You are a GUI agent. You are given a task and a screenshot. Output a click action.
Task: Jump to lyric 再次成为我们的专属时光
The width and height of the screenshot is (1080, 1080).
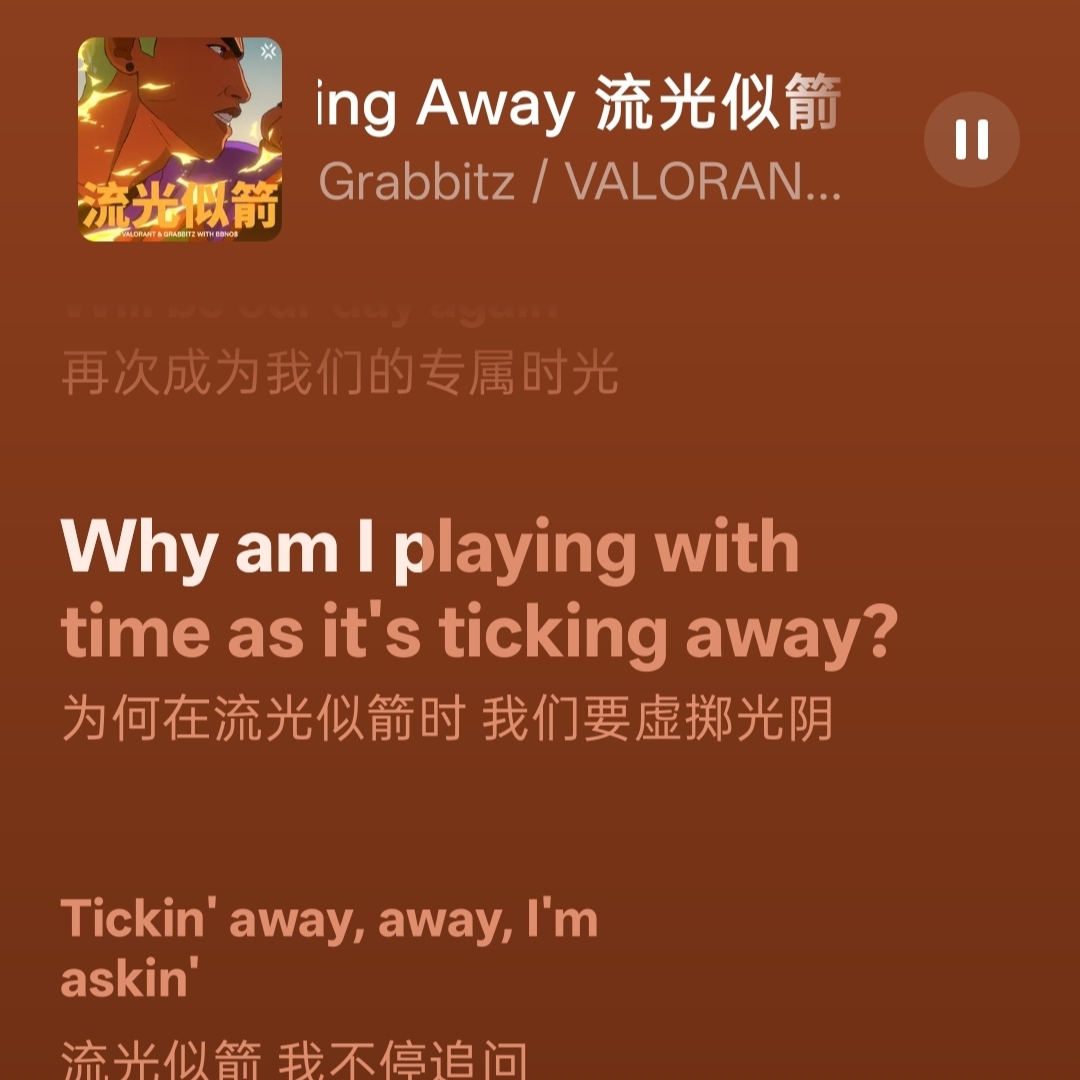pyautogui.click(x=340, y=374)
